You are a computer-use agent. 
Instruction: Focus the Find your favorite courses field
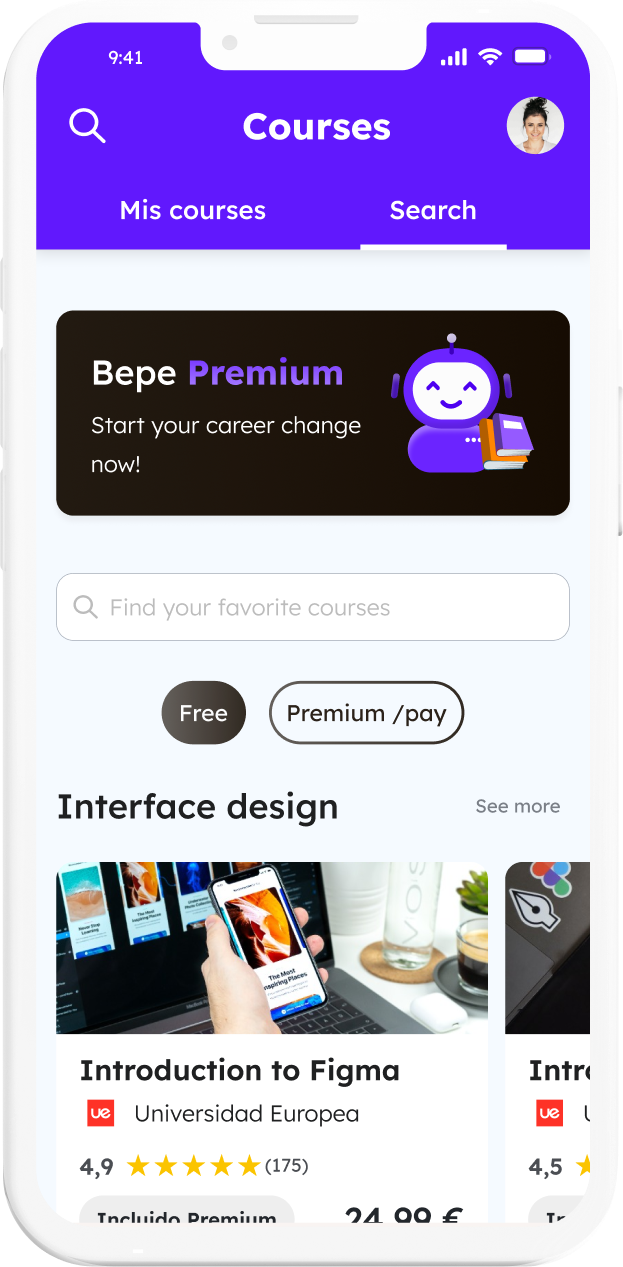312,607
